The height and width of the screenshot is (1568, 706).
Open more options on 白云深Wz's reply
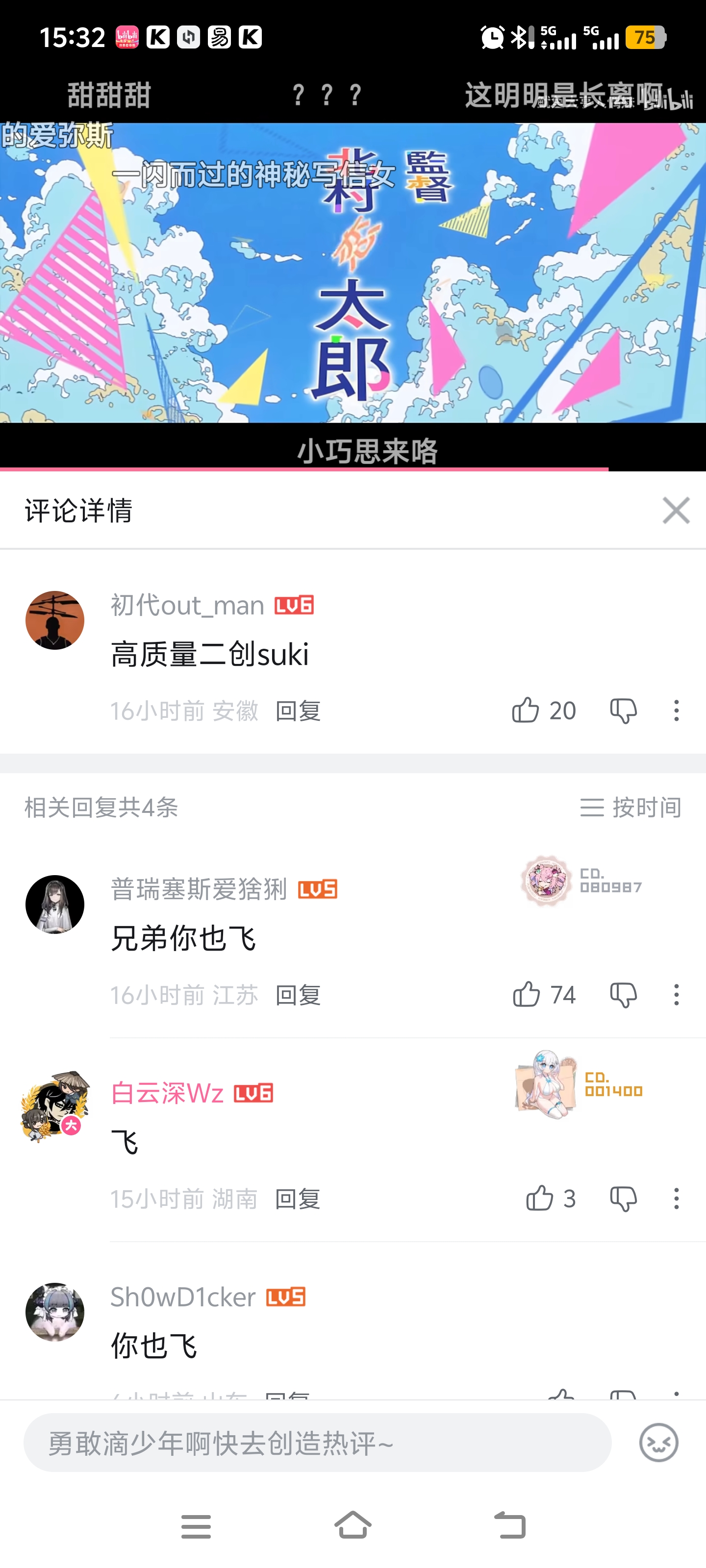point(676,1198)
